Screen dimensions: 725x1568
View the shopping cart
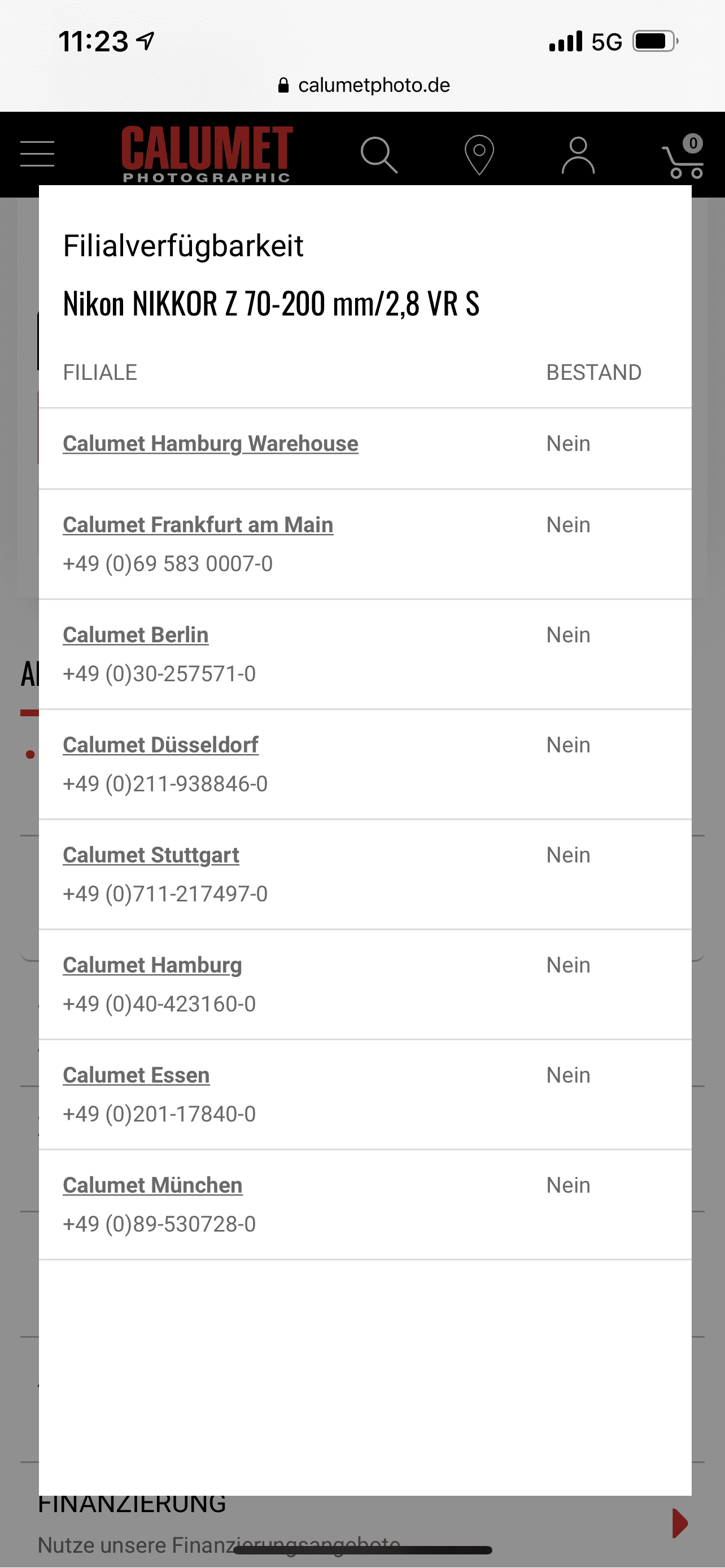[x=684, y=157]
